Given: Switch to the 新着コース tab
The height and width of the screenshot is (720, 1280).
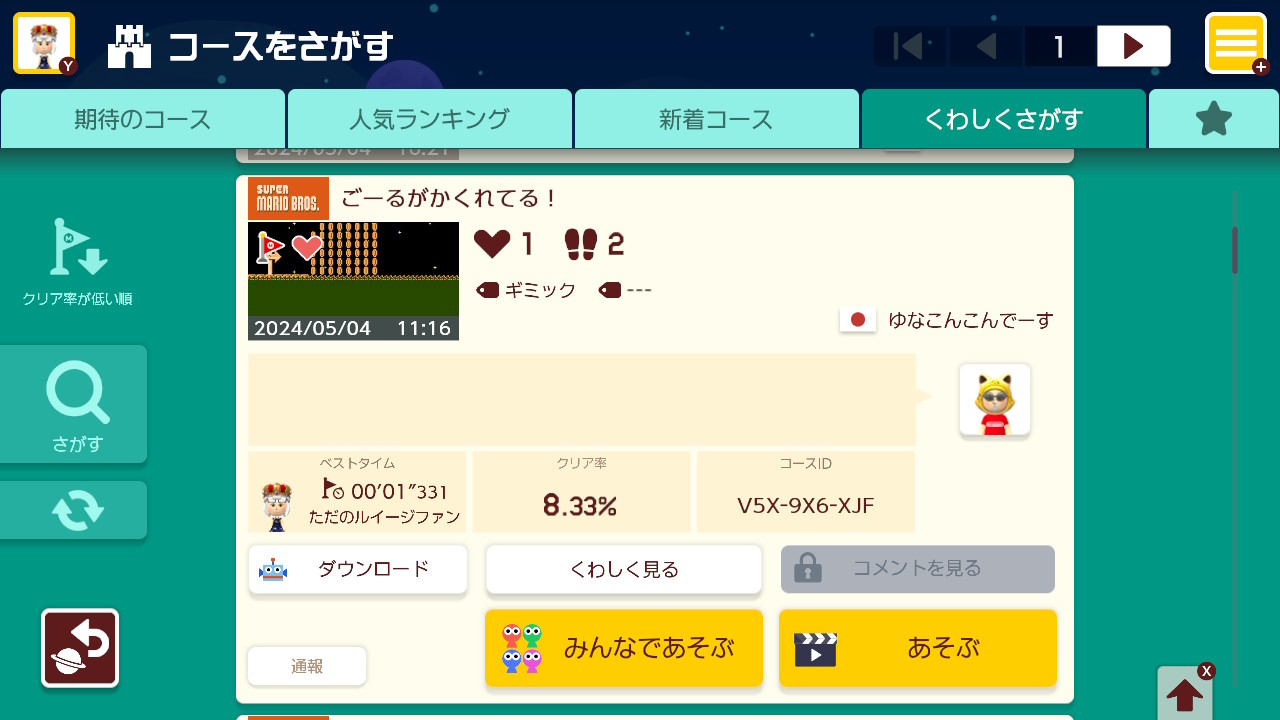Looking at the screenshot, I should [716, 119].
